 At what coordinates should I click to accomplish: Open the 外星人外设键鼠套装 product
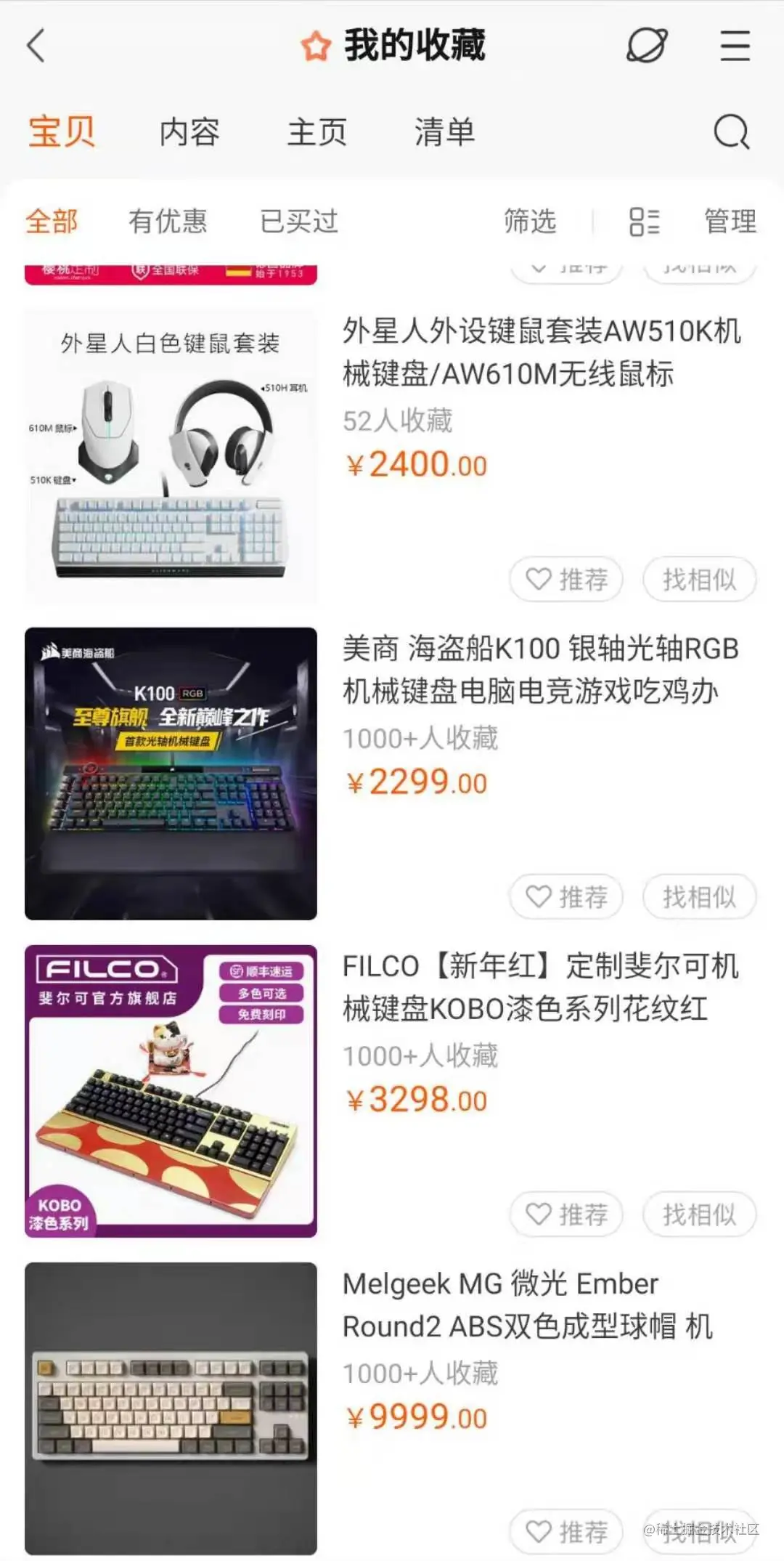tap(541, 352)
